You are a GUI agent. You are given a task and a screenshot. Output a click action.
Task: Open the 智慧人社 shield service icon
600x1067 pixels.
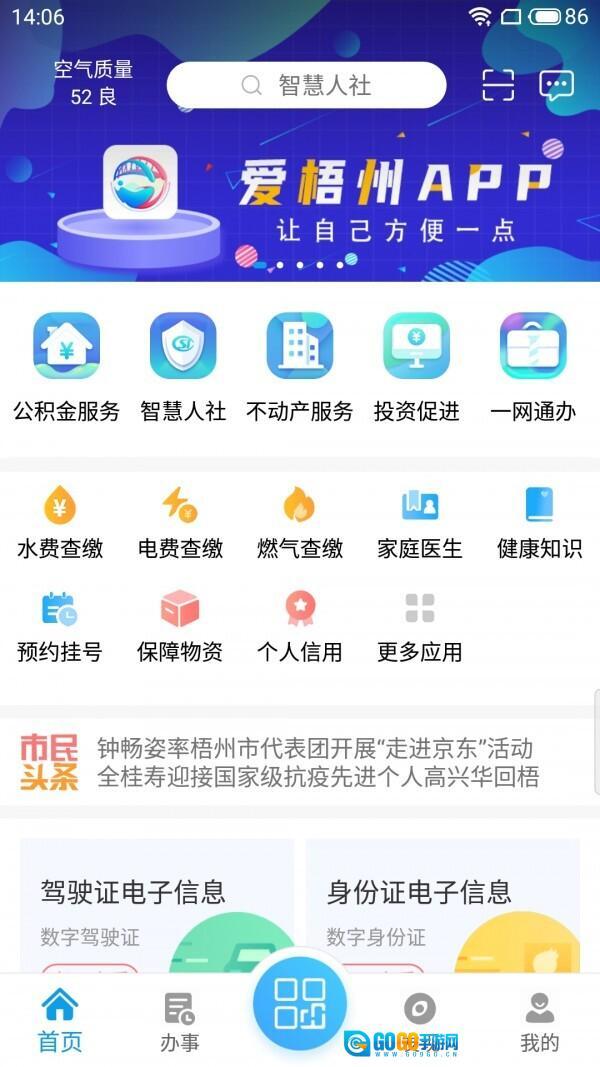[x=183, y=366]
